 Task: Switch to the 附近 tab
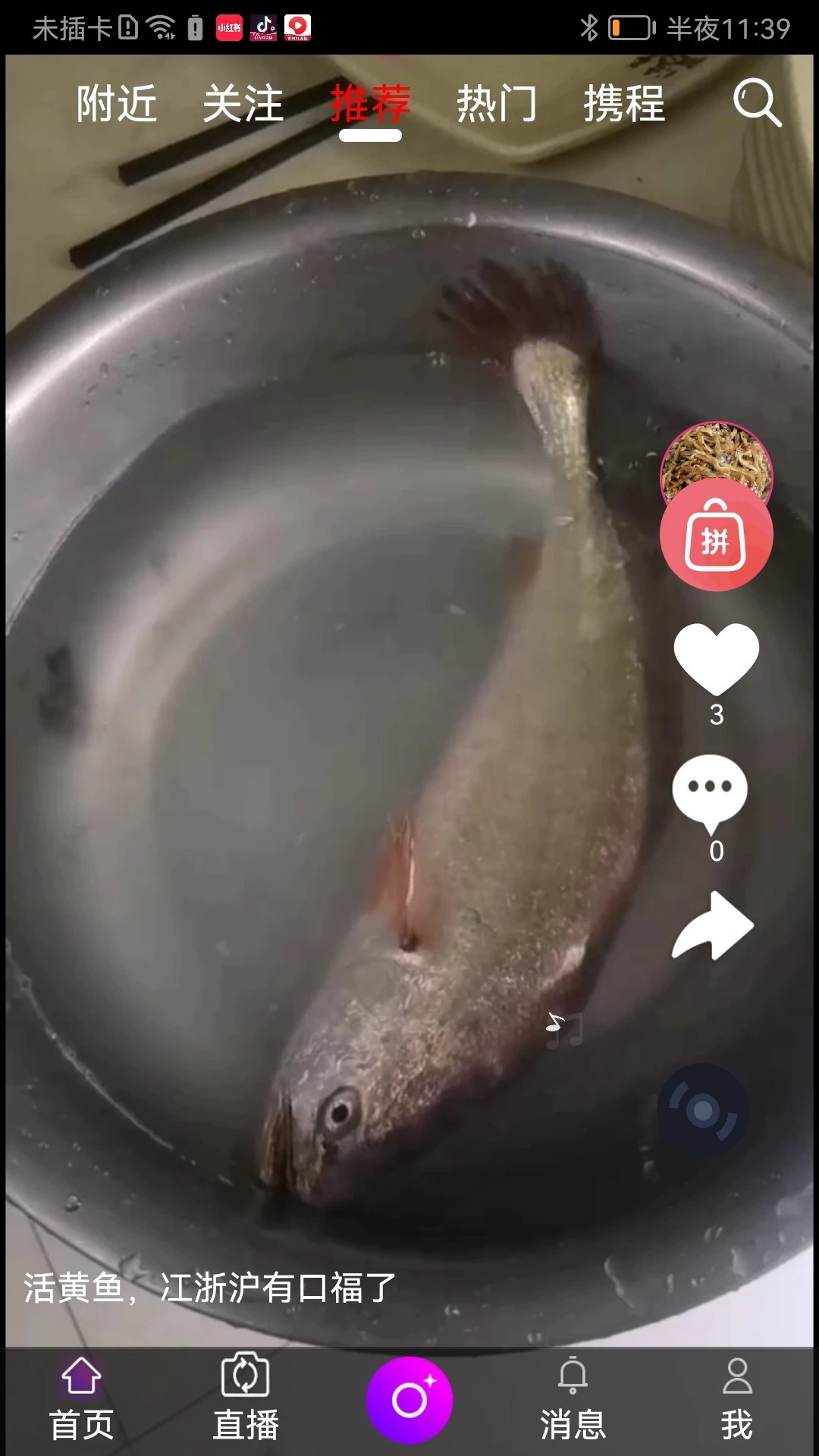117,104
